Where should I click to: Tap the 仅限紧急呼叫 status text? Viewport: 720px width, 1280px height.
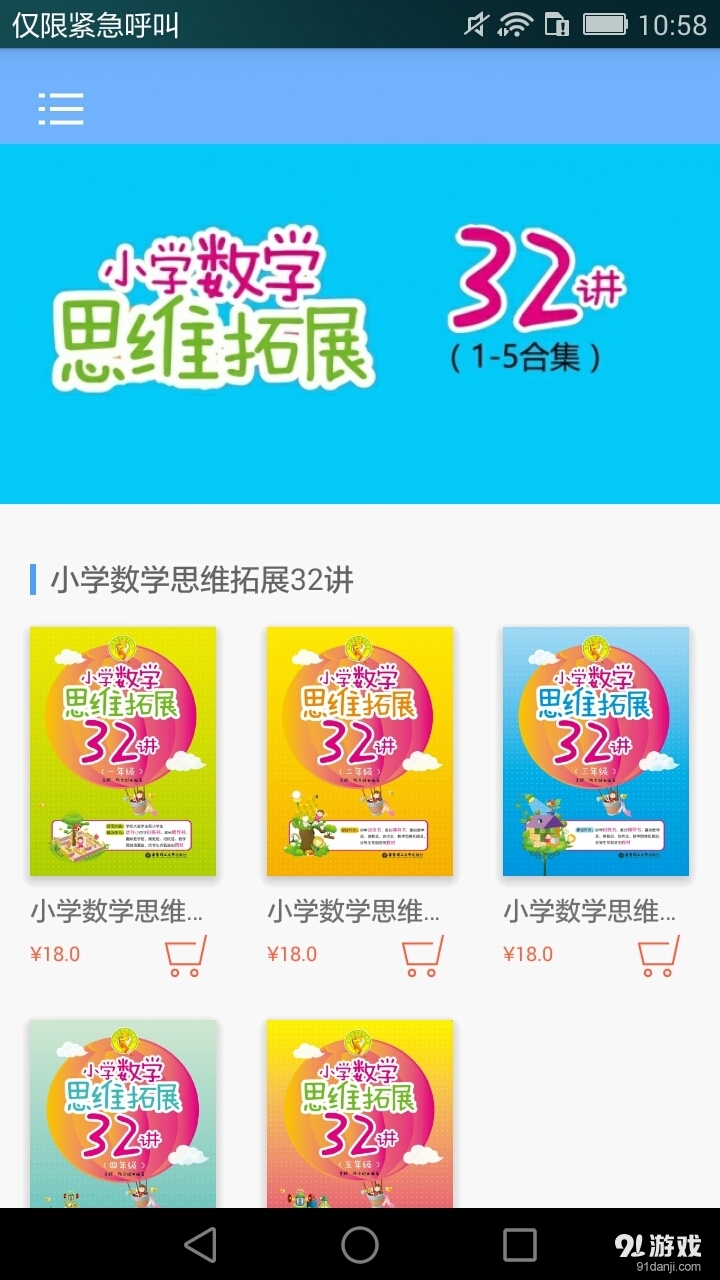[x=95, y=28]
